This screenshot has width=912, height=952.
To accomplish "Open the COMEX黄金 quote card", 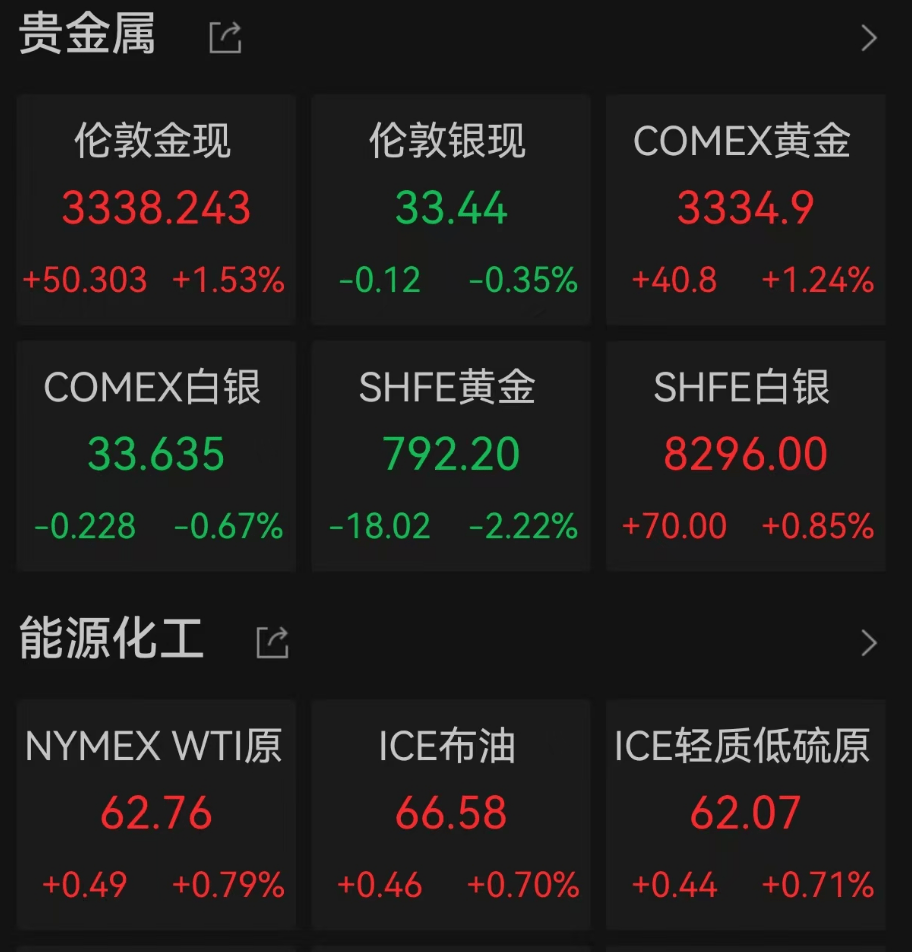I will (x=745, y=210).
